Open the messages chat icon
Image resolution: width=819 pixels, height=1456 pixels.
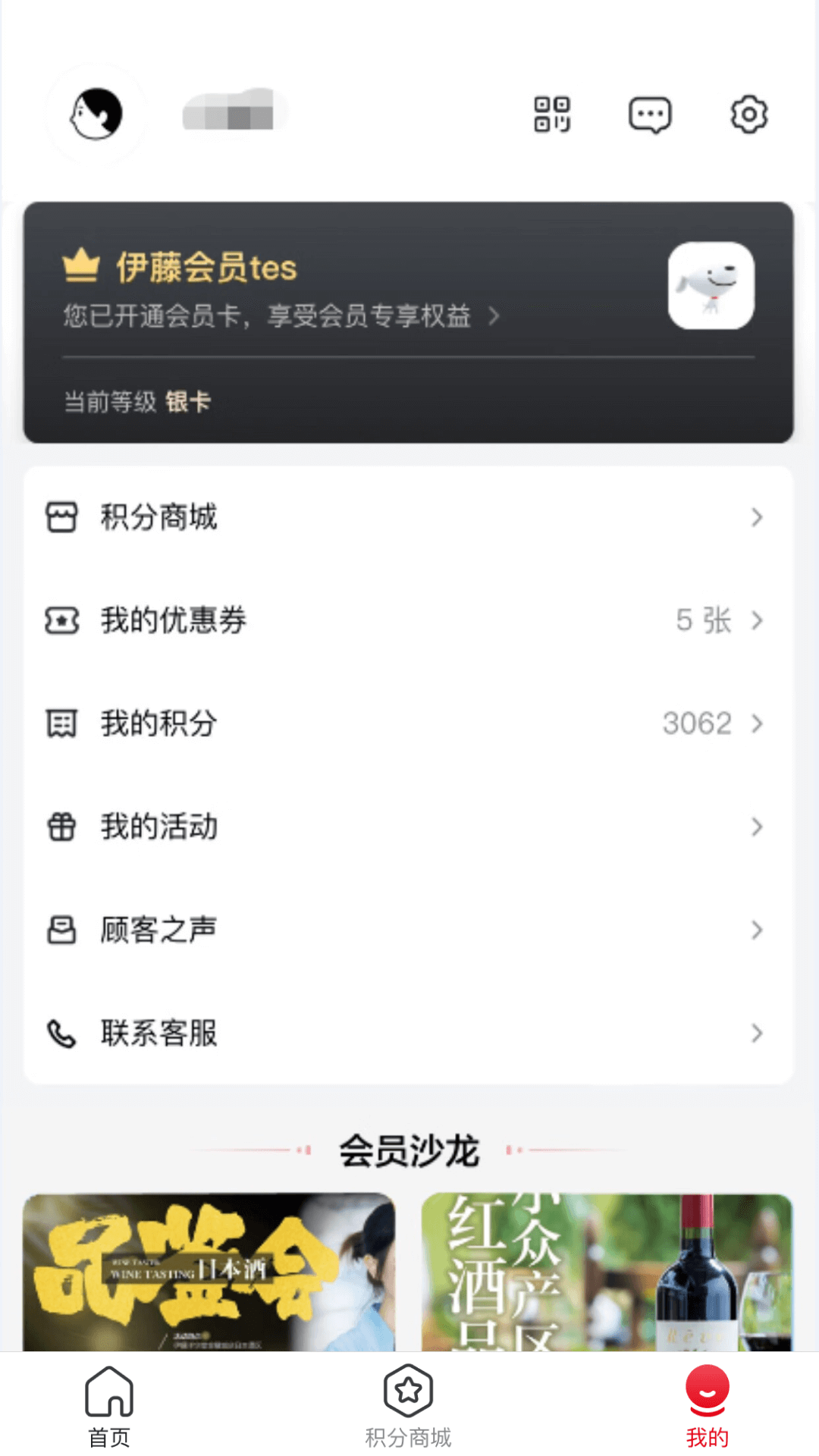[x=651, y=115]
